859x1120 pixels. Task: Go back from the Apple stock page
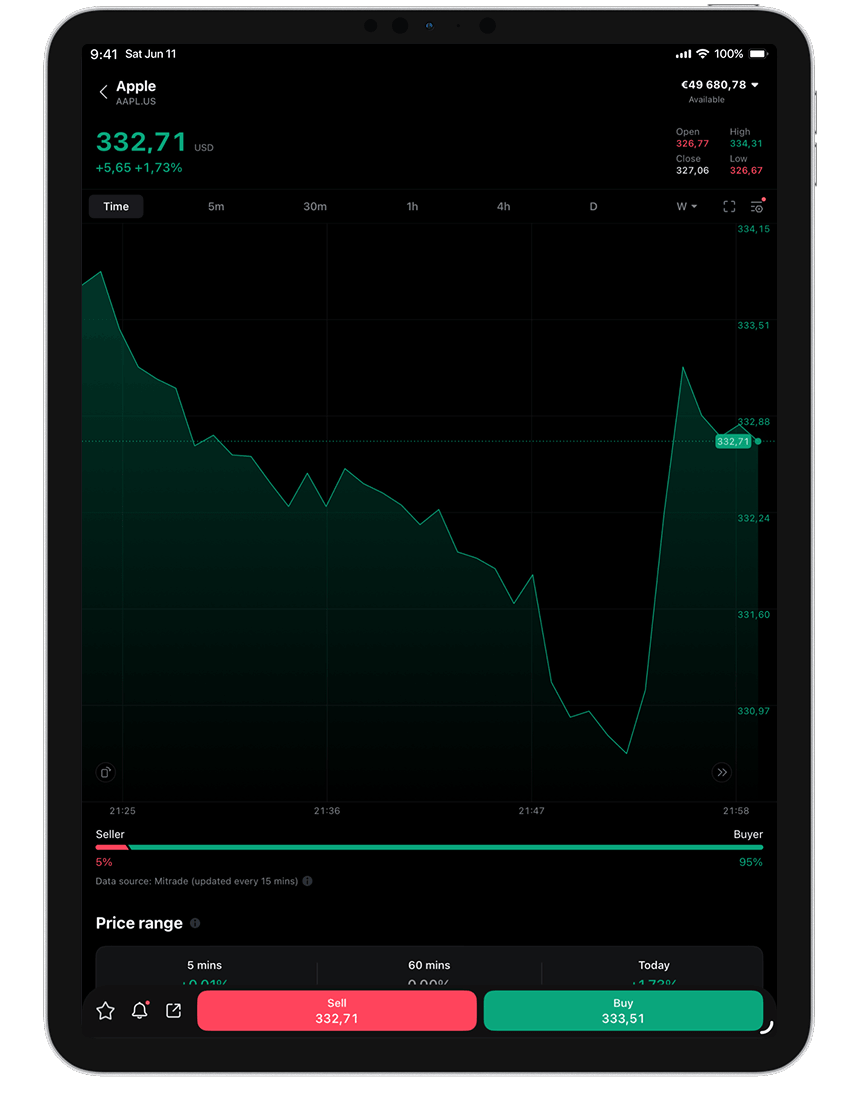click(104, 91)
